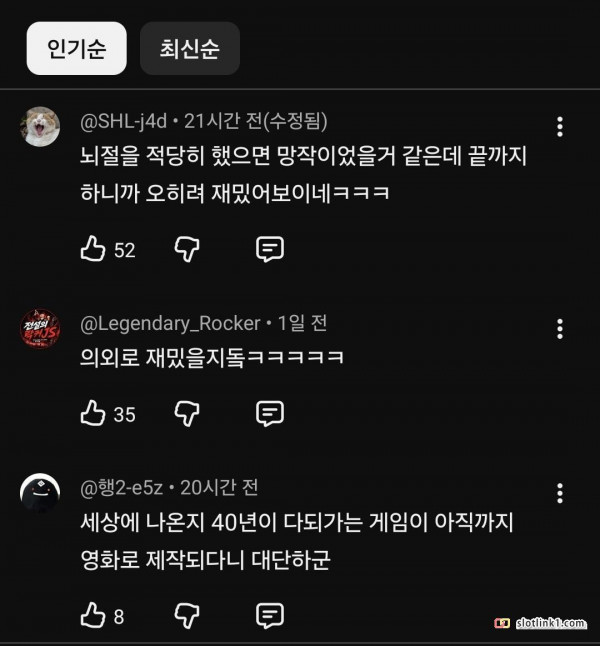Reply to @SHL-j4d's comment
600x646 pixels.
tap(270, 249)
